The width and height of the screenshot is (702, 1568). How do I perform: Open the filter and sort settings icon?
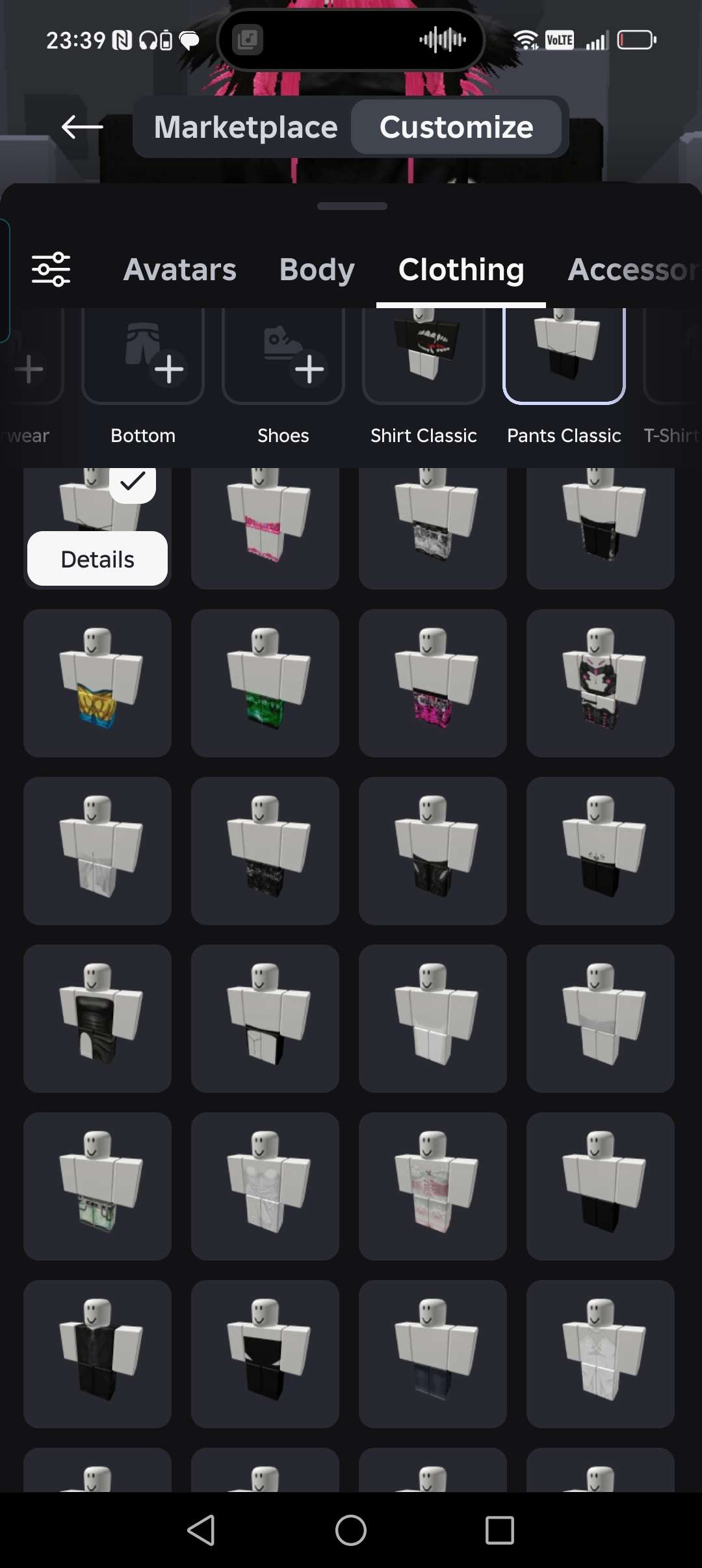click(51, 269)
